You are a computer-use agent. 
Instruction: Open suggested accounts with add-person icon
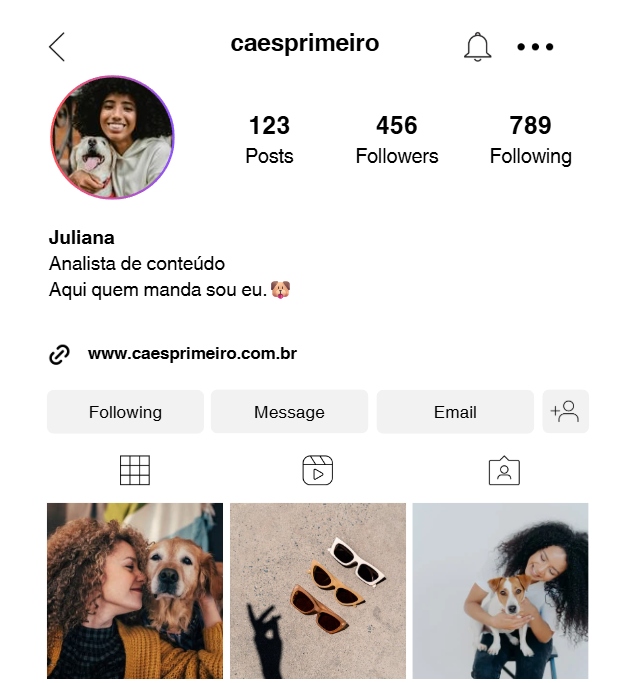pyautogui.click(x=565, y=412)
